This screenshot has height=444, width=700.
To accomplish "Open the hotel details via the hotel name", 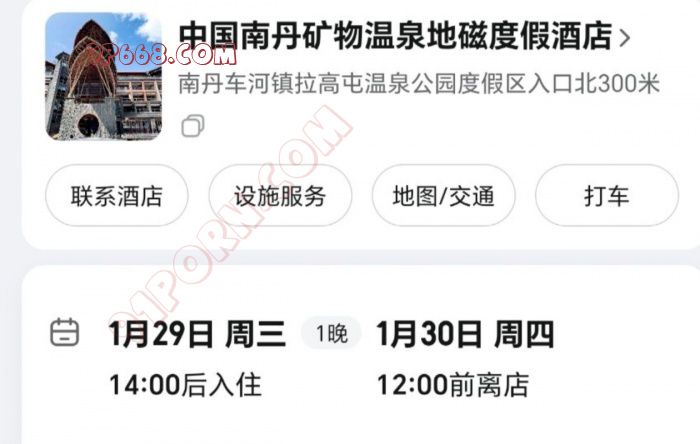I will pos(400,38).
